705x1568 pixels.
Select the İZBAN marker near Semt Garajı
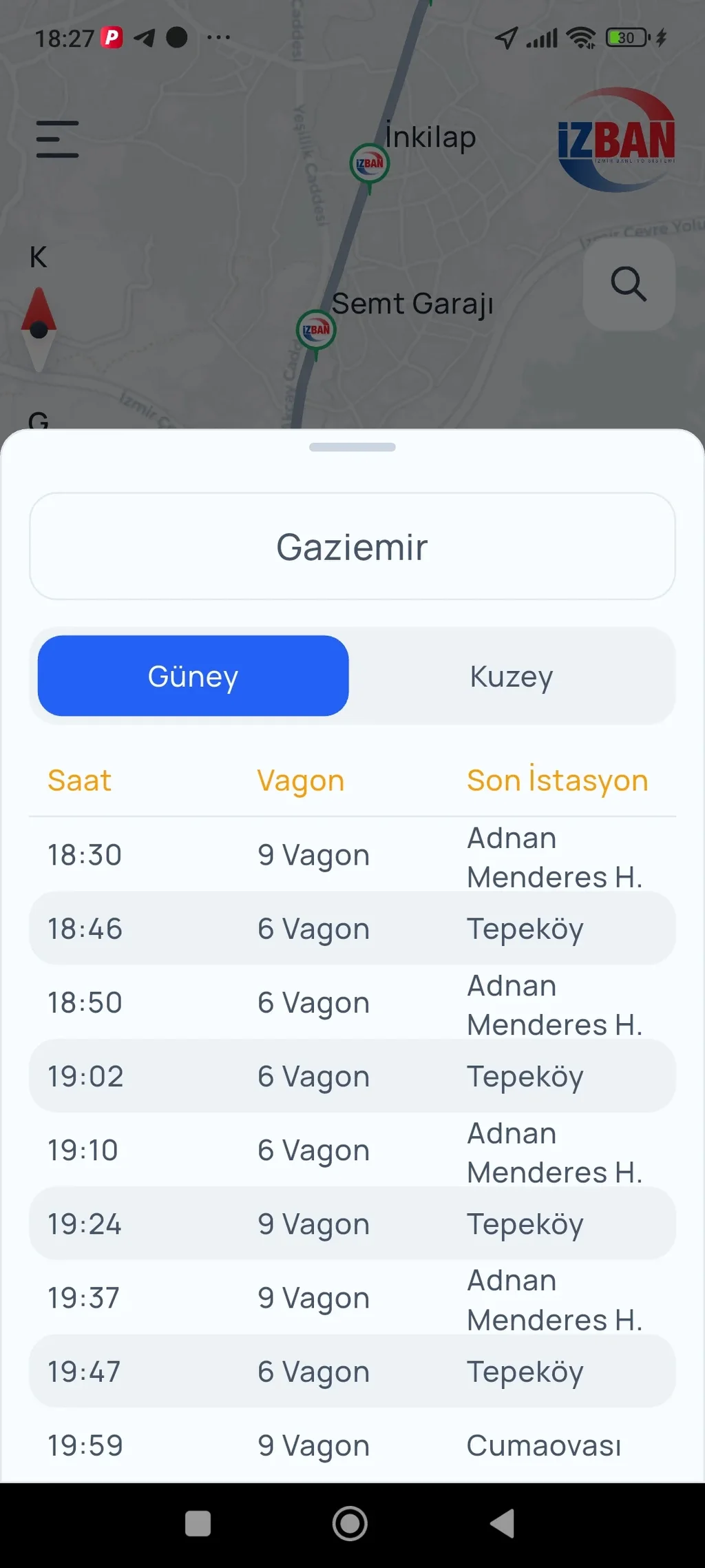click(x=314, y=329)
